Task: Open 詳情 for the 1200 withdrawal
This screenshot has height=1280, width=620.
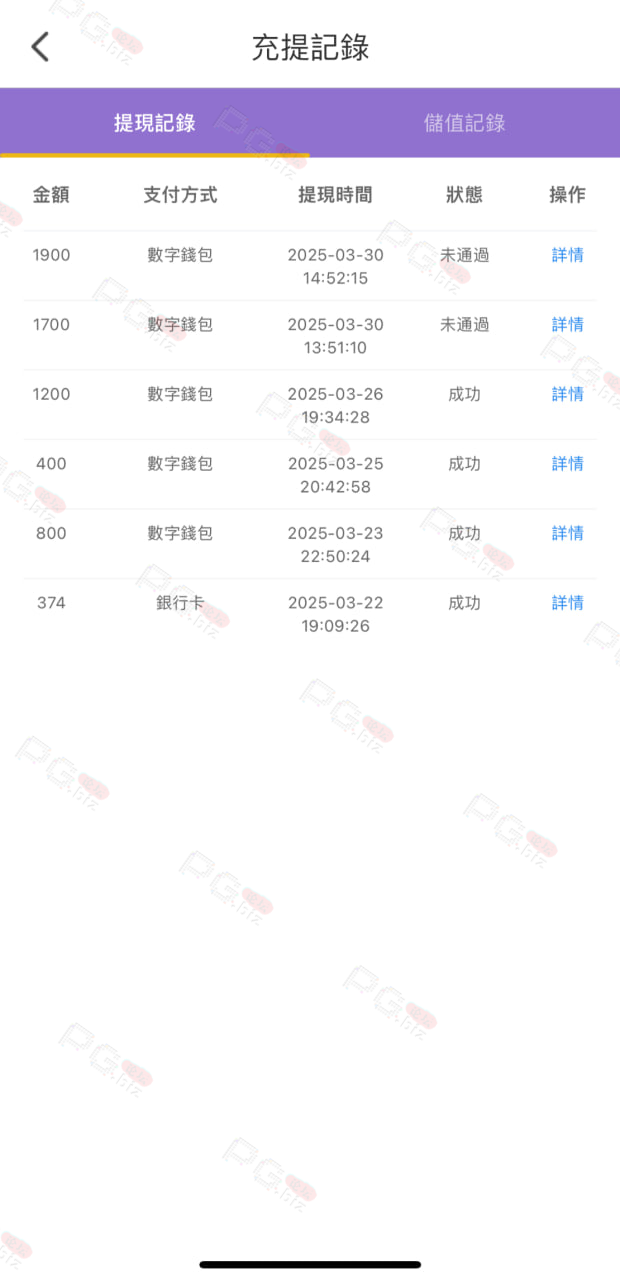Action: pos(567,394)
